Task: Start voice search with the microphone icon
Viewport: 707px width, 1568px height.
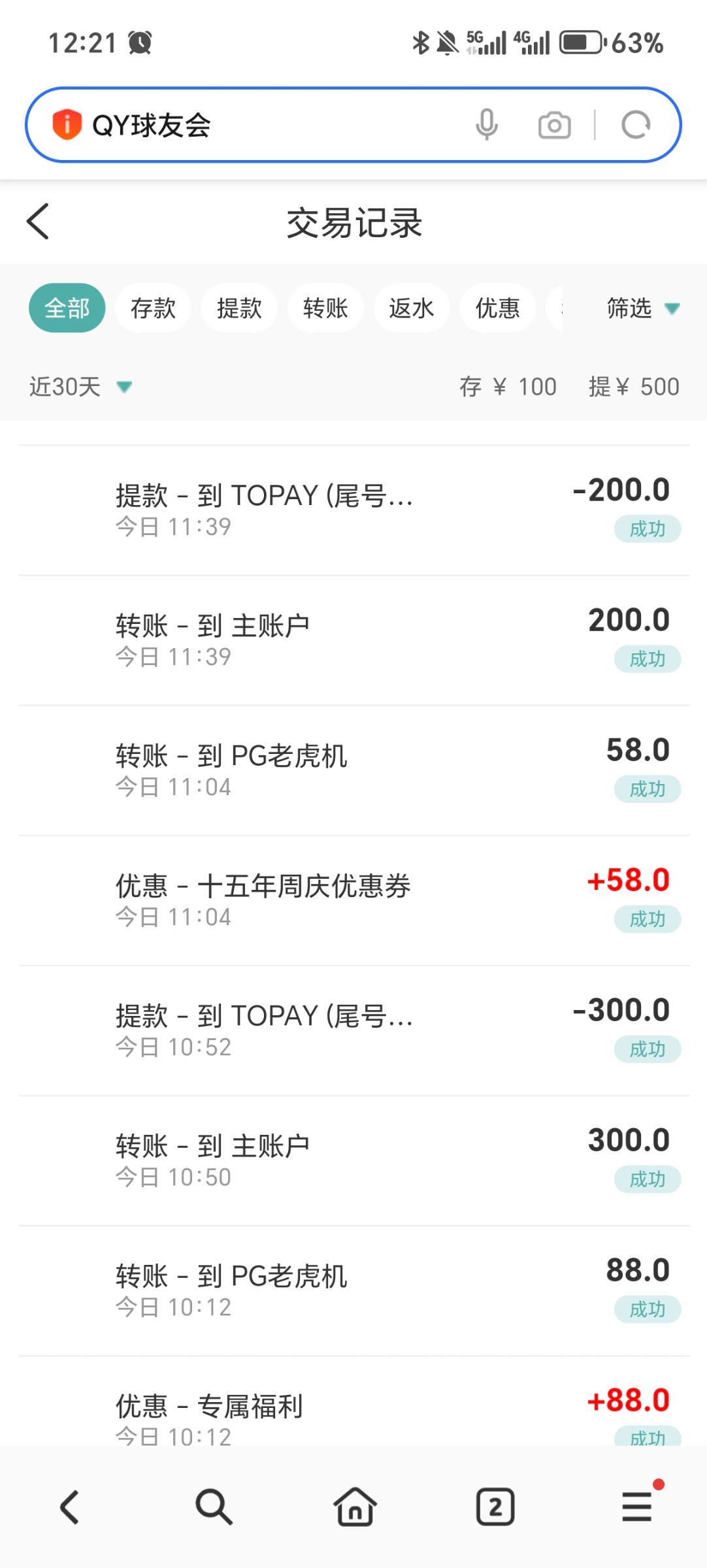Action: point(487,125)
